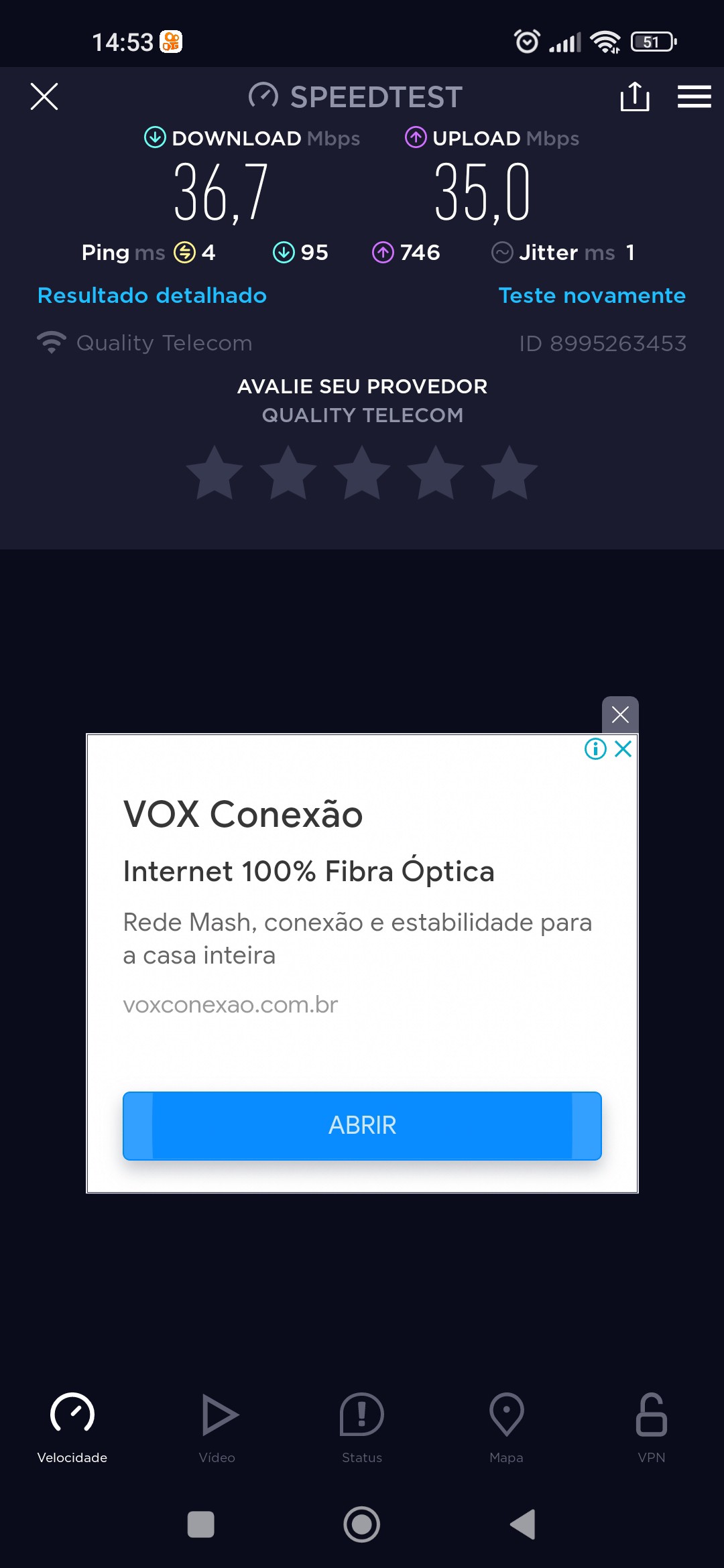This screenshot has height=1568, width=724.
Task: Tap ABRIR on the VOX Conexão ad
Action: 362,1126
